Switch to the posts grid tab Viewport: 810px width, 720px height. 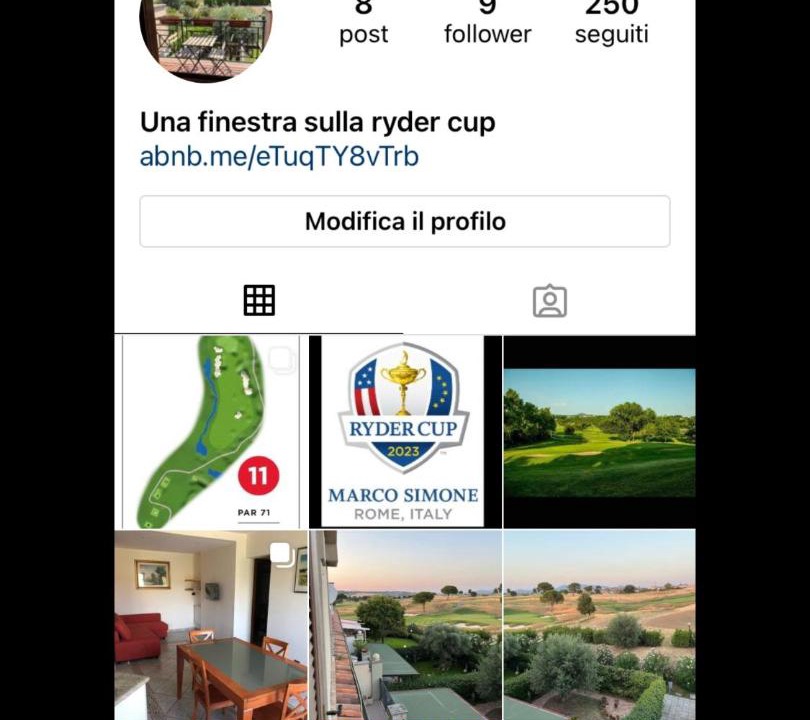pos(259,301)
